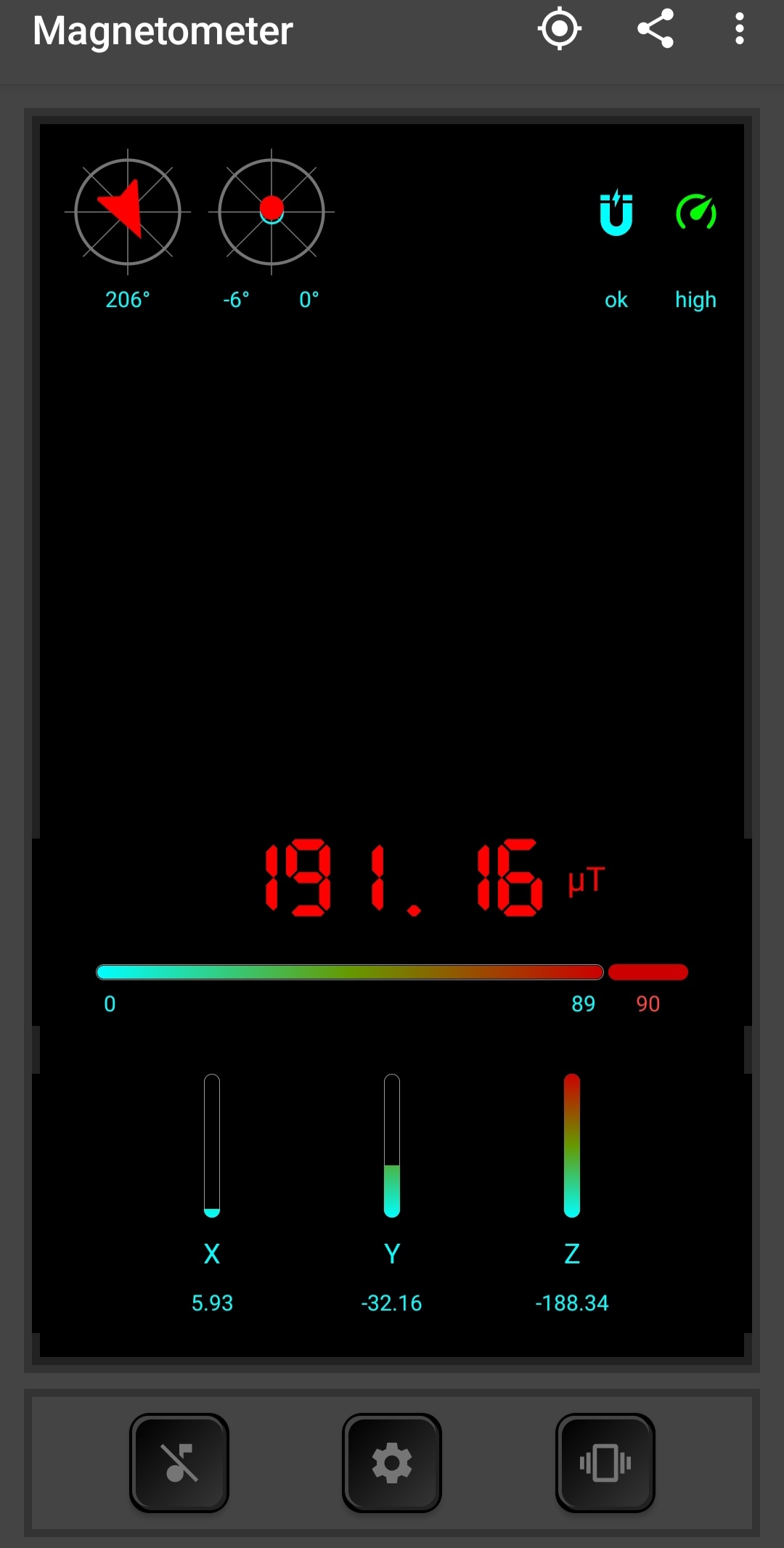
Task: Tap the calibrate target icon
Action: (x=560, y=29)
